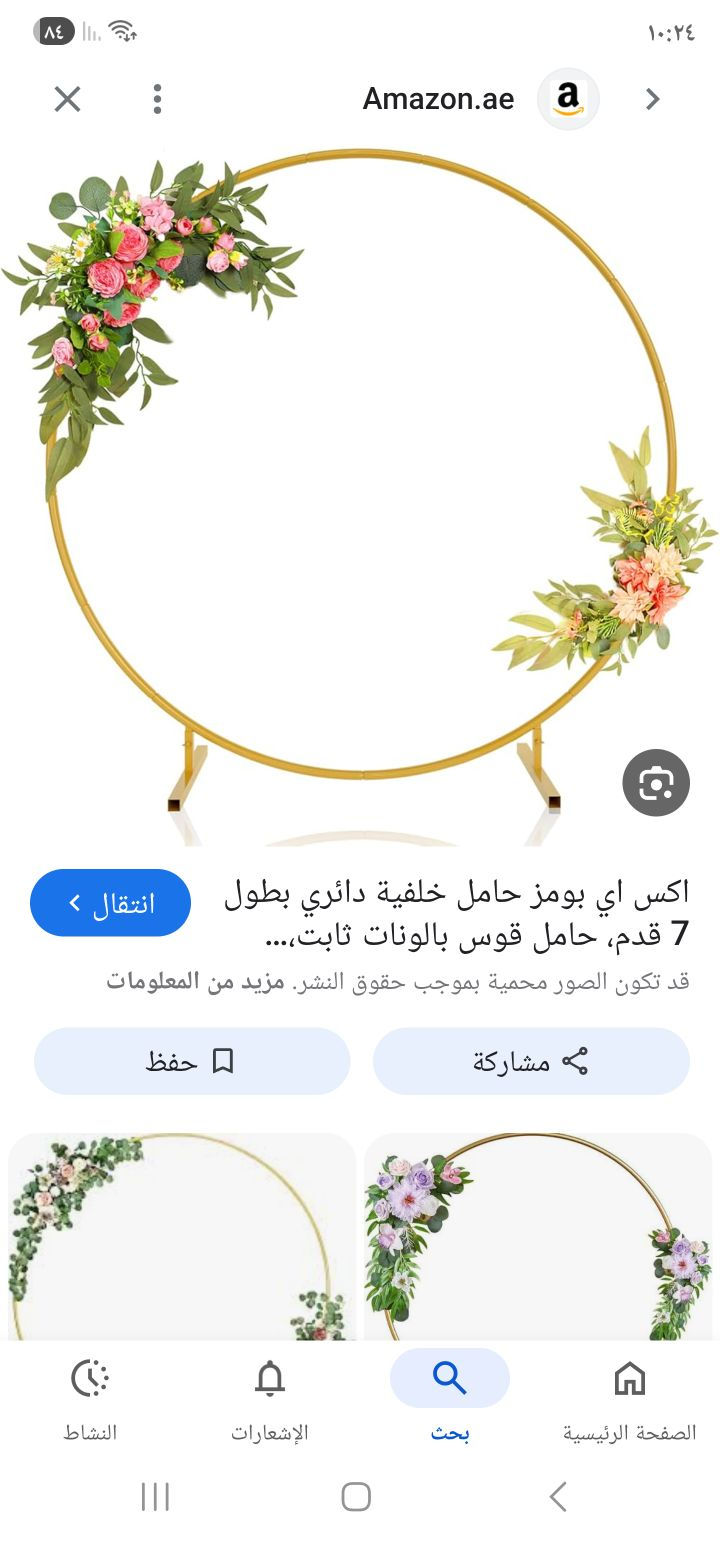Open the eucalyptus arch related image

[182, 1236]
